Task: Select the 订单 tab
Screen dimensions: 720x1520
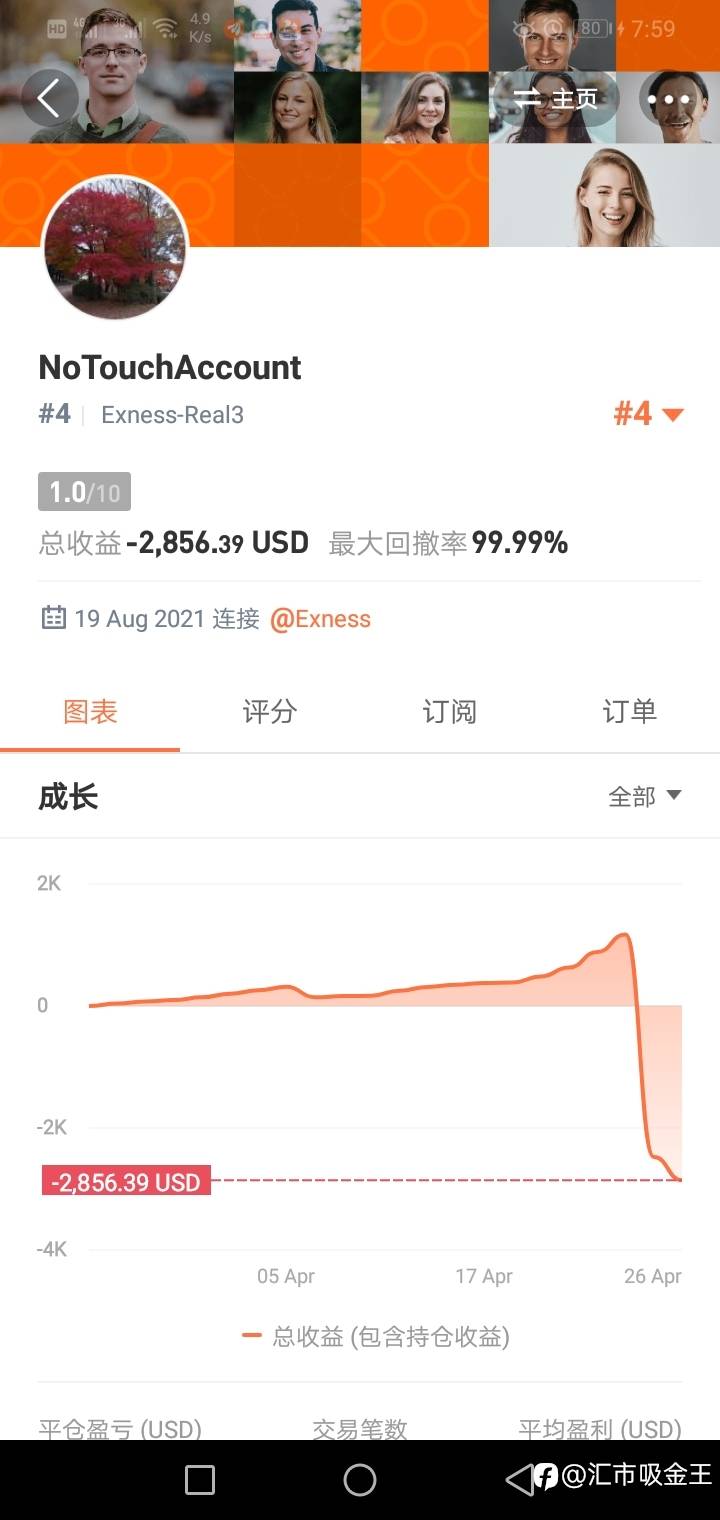Action: [629, 711]
